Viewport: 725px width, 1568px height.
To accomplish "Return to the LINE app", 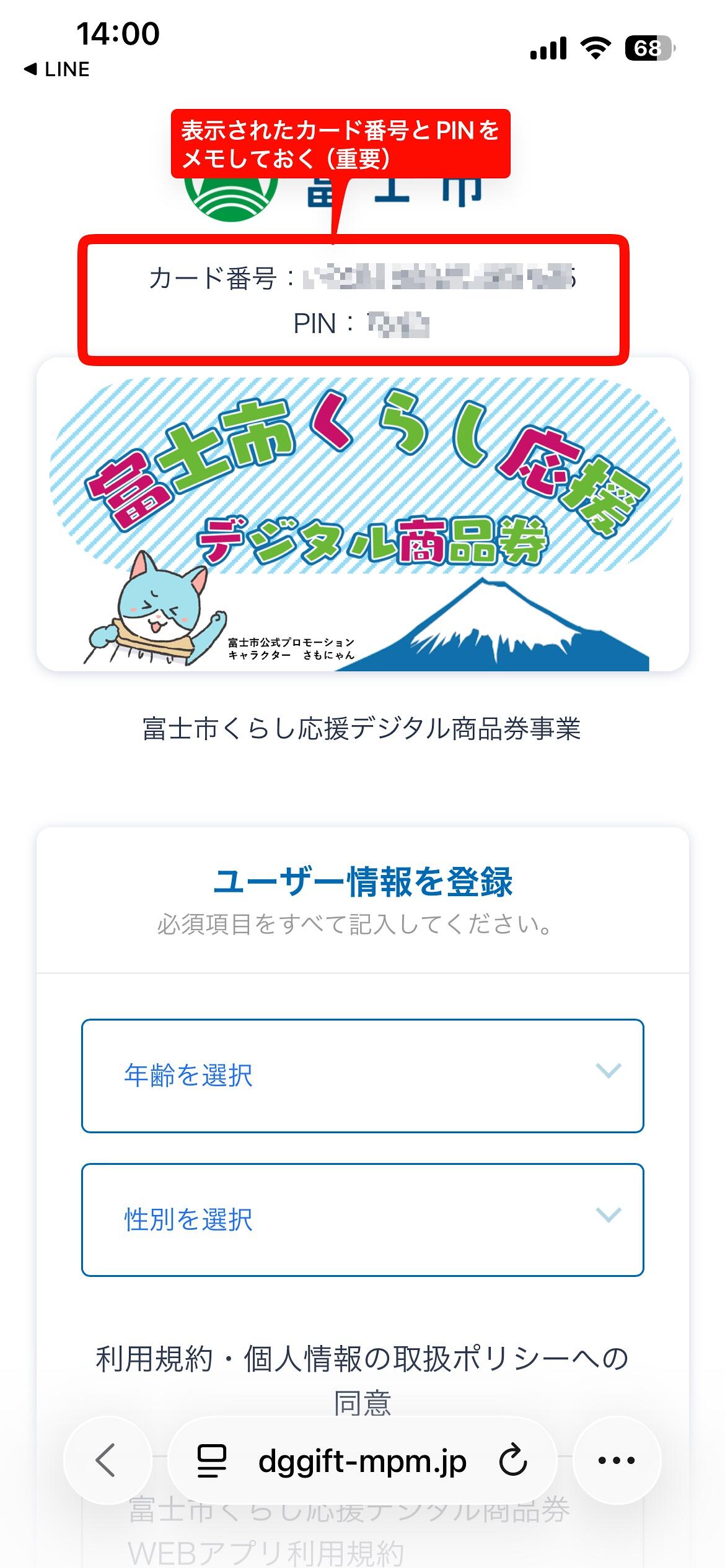I will (57, 69).
